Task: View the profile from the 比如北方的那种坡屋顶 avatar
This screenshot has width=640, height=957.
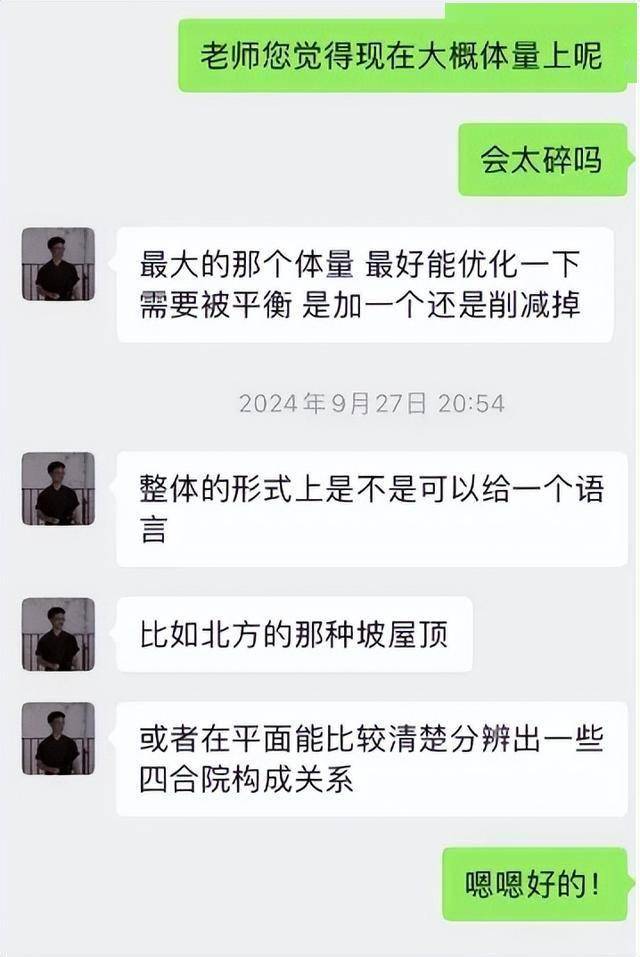Action: (x=58, y=634)
